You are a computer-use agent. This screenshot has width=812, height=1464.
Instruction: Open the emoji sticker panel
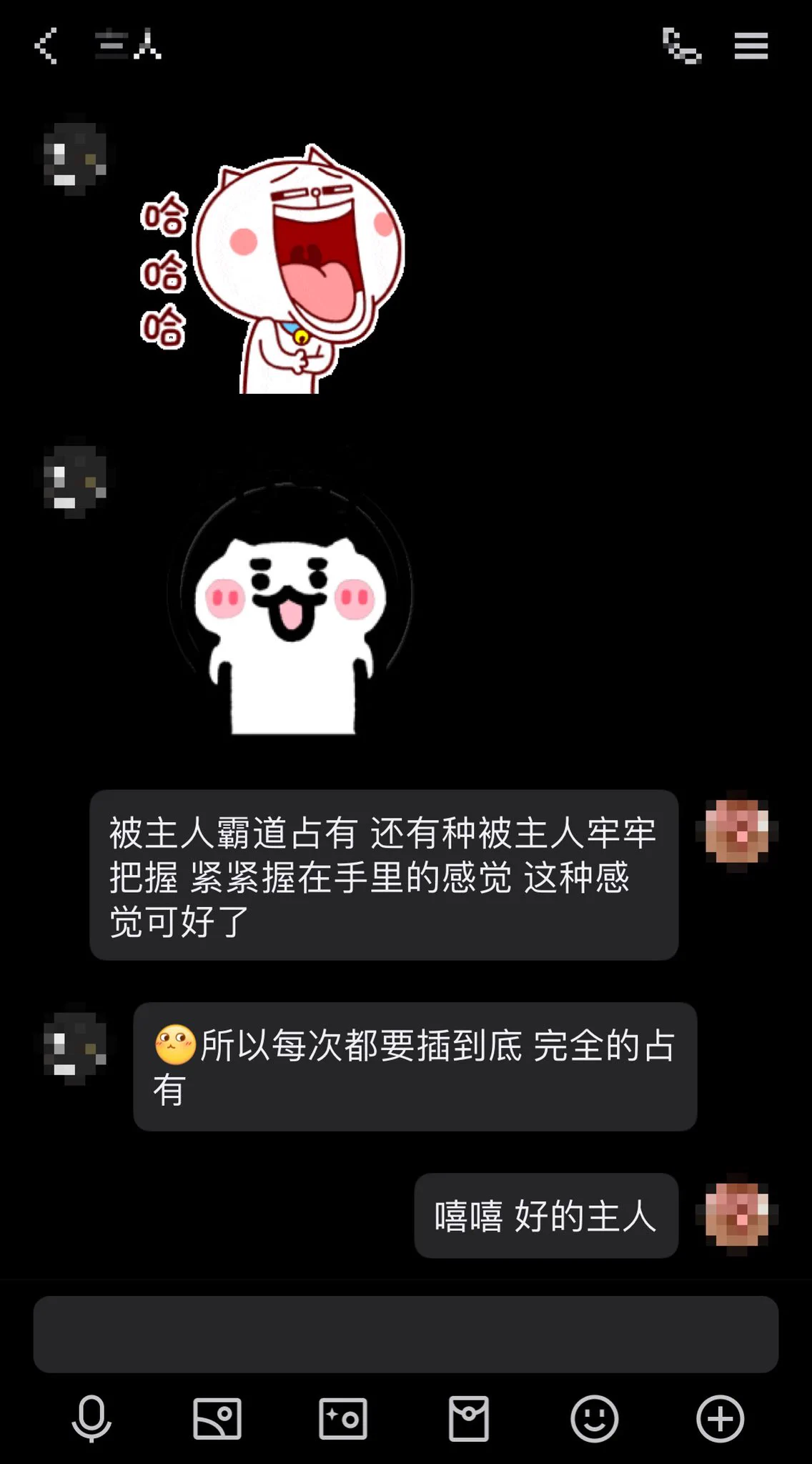(x=594, y=1418)
